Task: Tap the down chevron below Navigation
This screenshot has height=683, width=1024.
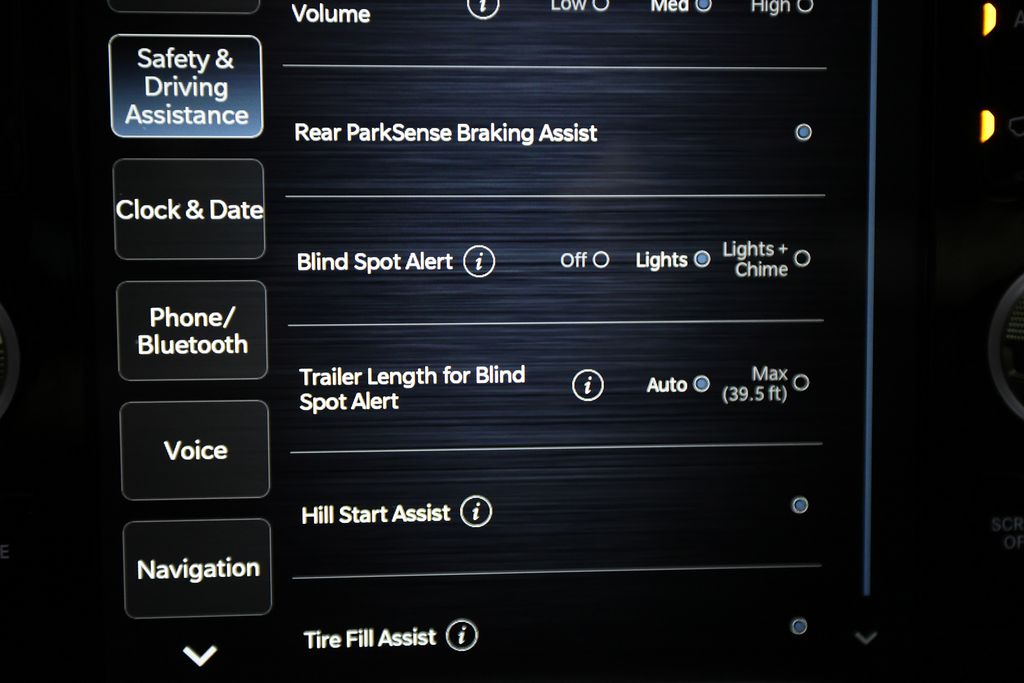Action: [200, 656]
